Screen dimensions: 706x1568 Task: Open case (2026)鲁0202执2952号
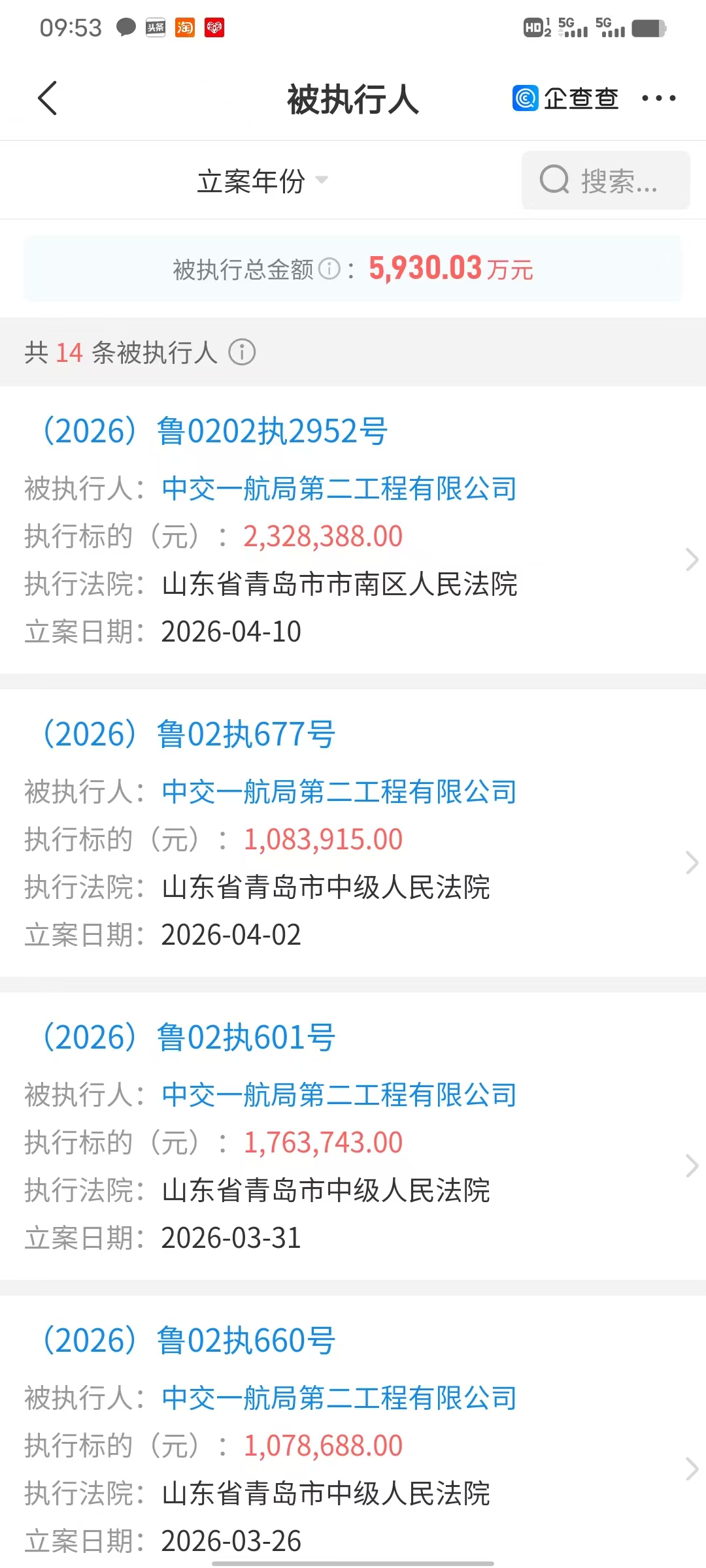tap(216, 432)
